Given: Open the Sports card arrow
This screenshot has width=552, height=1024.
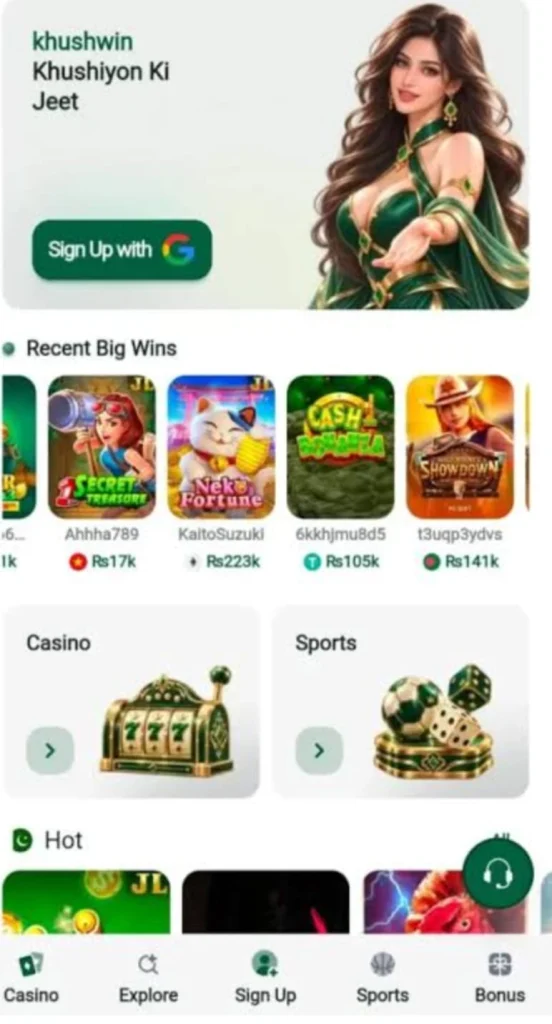Looking at the screenshot, I should coord(319,751).
